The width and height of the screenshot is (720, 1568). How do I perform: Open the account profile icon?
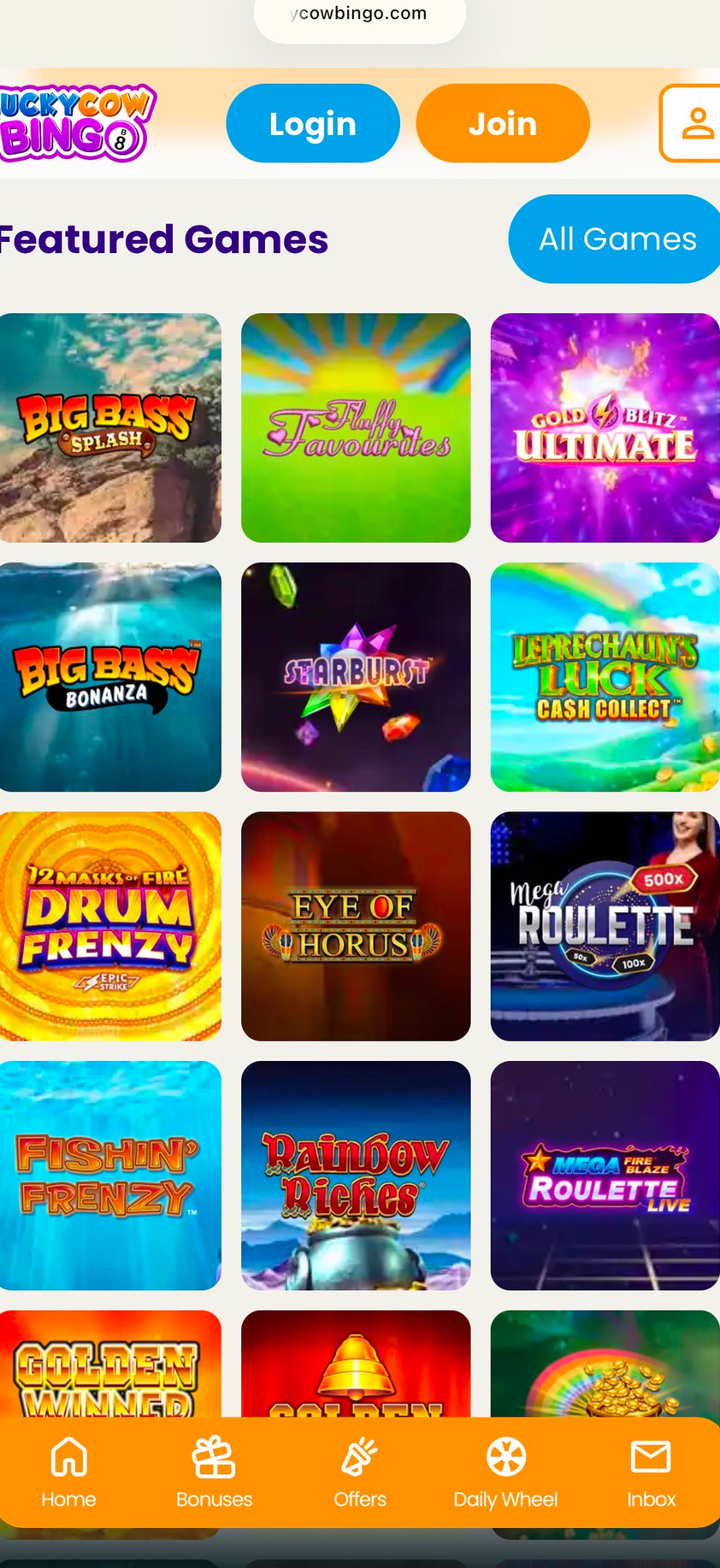click(694, 123)
